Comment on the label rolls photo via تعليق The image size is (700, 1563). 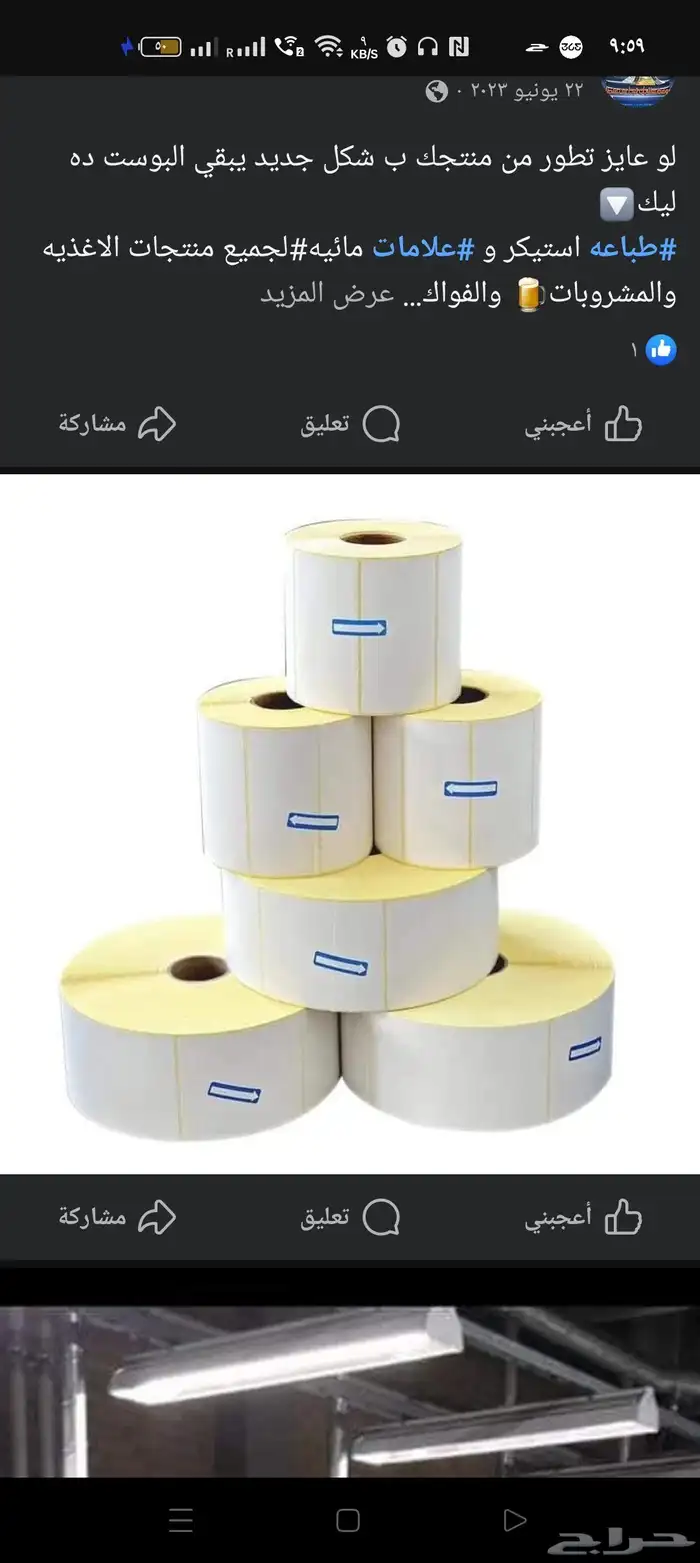pos(350,1217)
